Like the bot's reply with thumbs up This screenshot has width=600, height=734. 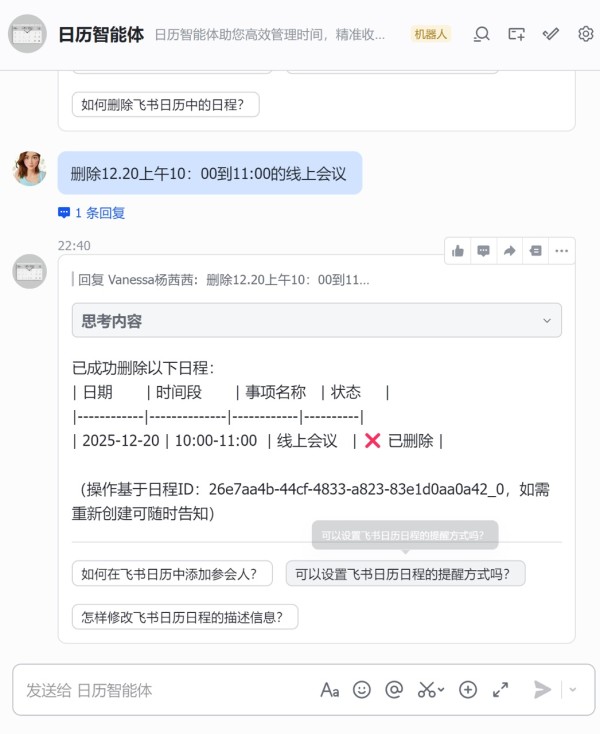[x=458, y=250]
